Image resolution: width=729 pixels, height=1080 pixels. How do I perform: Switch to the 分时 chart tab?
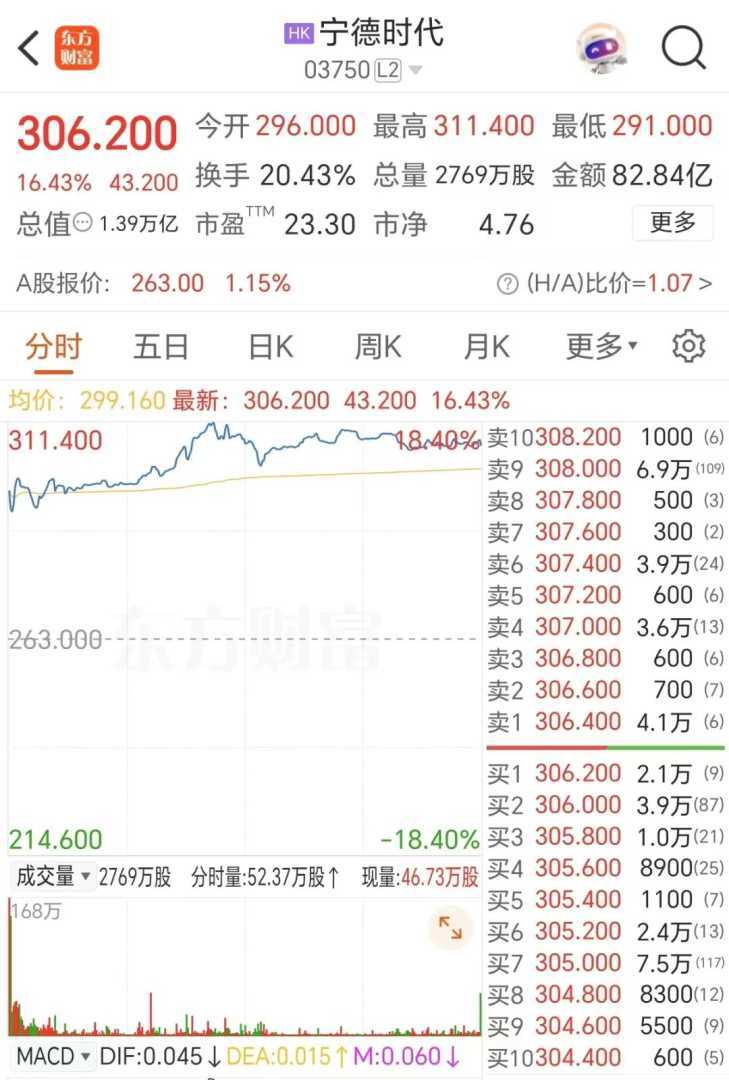(x=54, y=347)
